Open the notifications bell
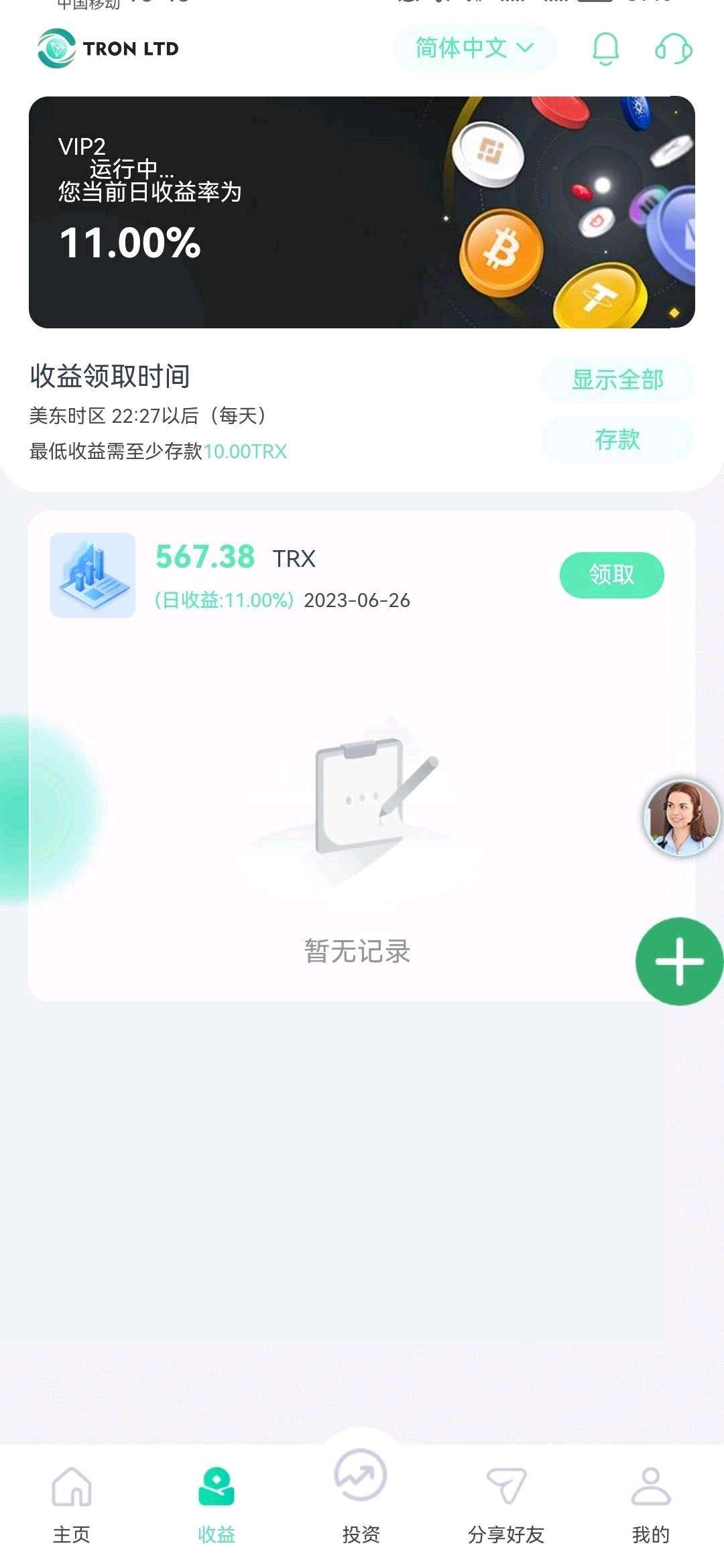 [x=605, y=48]
